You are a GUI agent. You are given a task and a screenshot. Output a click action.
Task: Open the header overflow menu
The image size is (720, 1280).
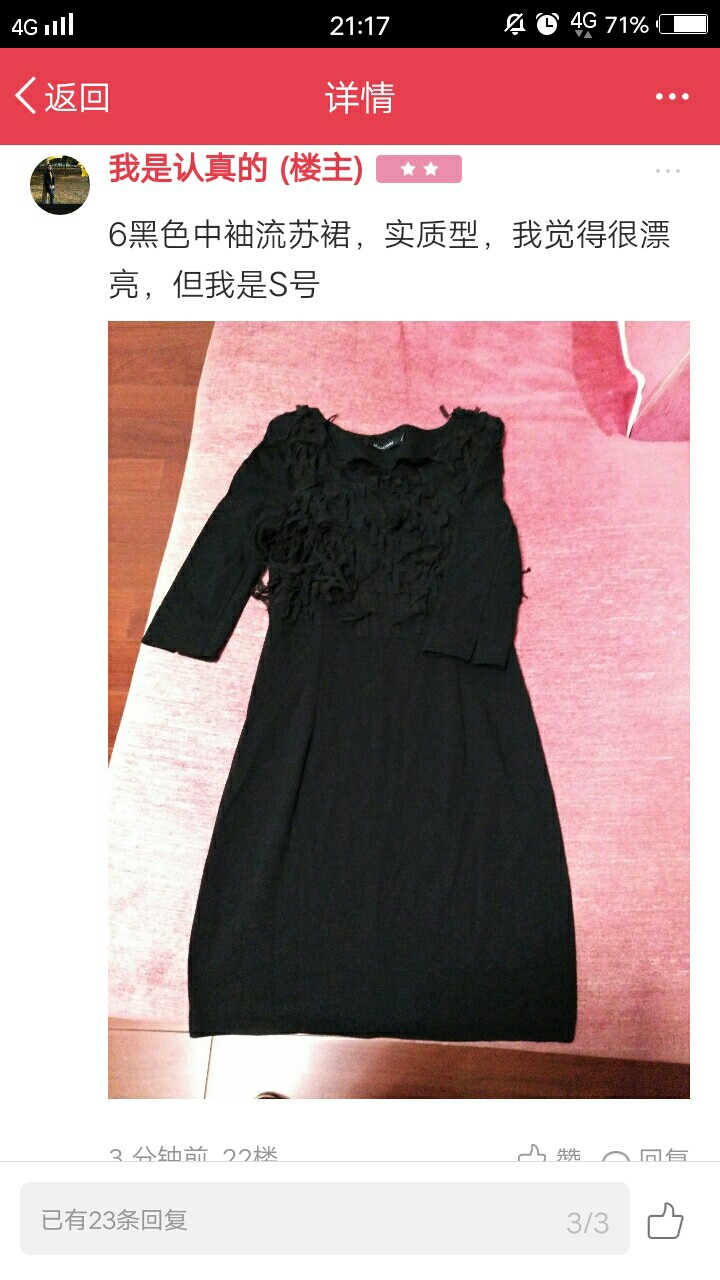click(x=672, y=97)
